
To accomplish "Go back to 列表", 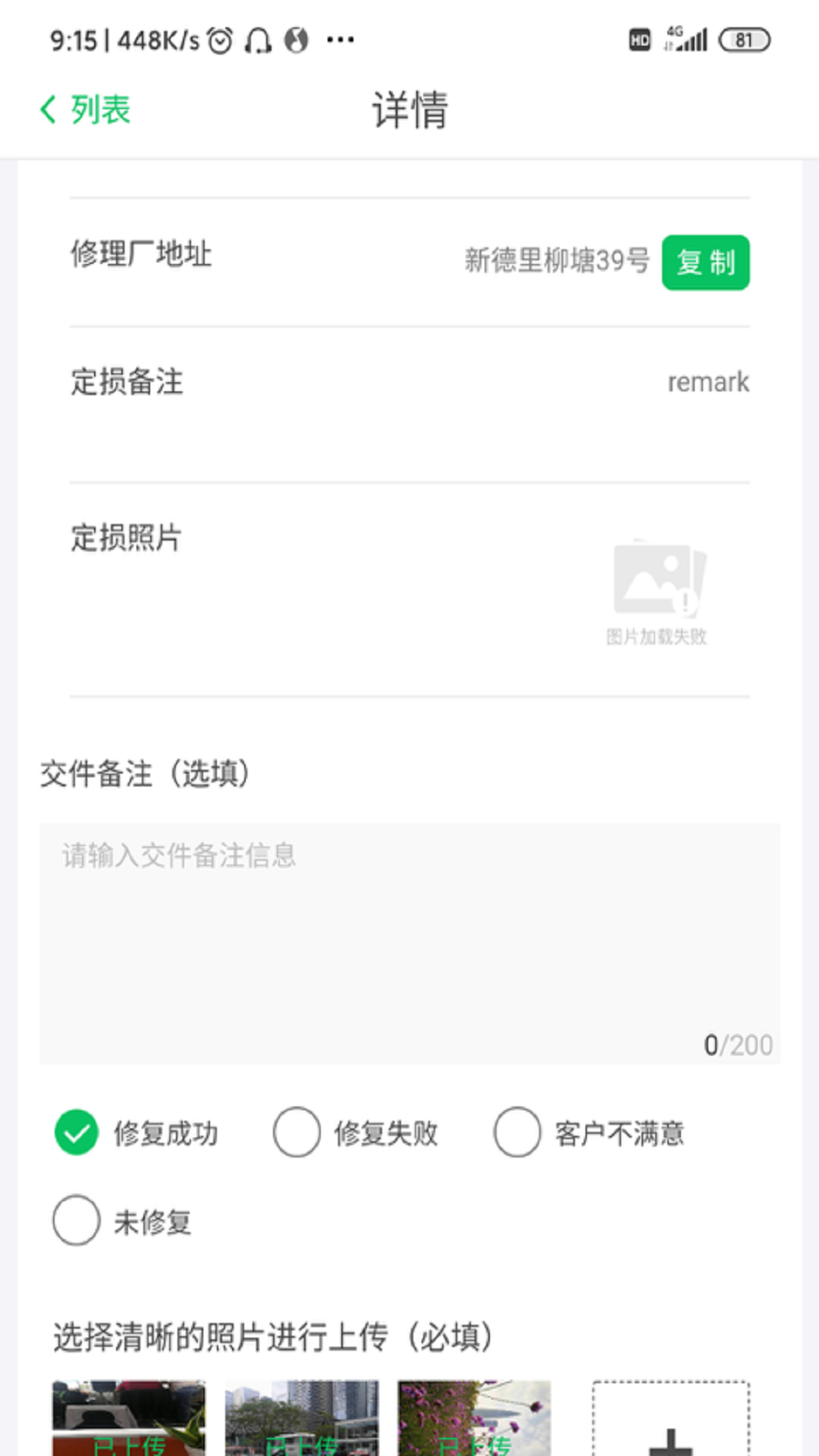I will 85,110.
